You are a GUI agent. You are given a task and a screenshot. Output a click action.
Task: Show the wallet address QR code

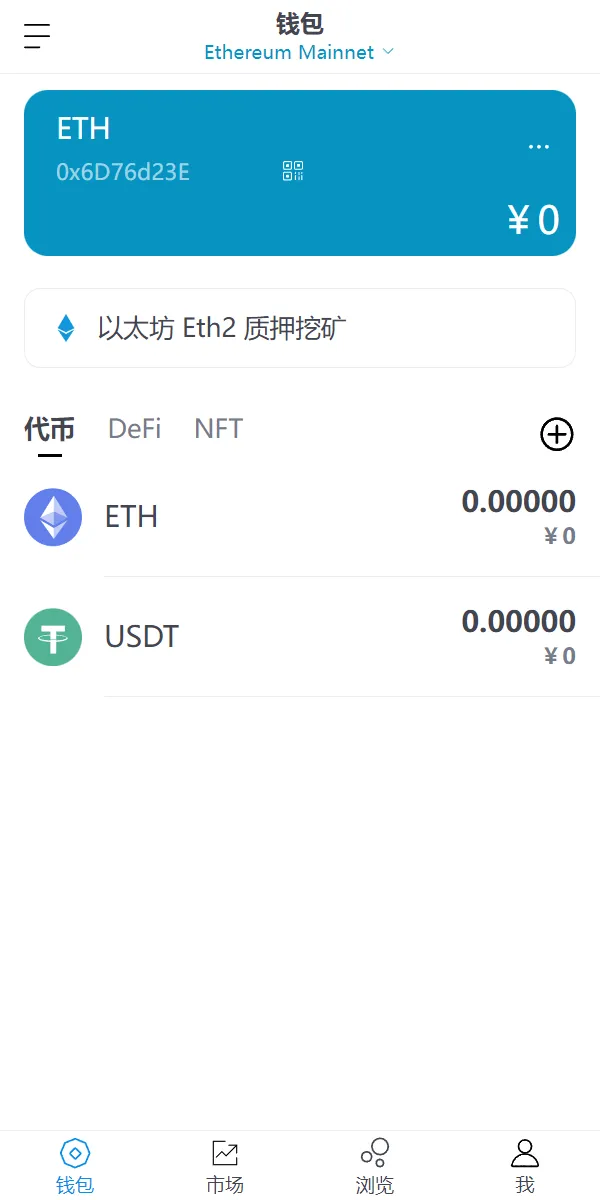[293, 171]
